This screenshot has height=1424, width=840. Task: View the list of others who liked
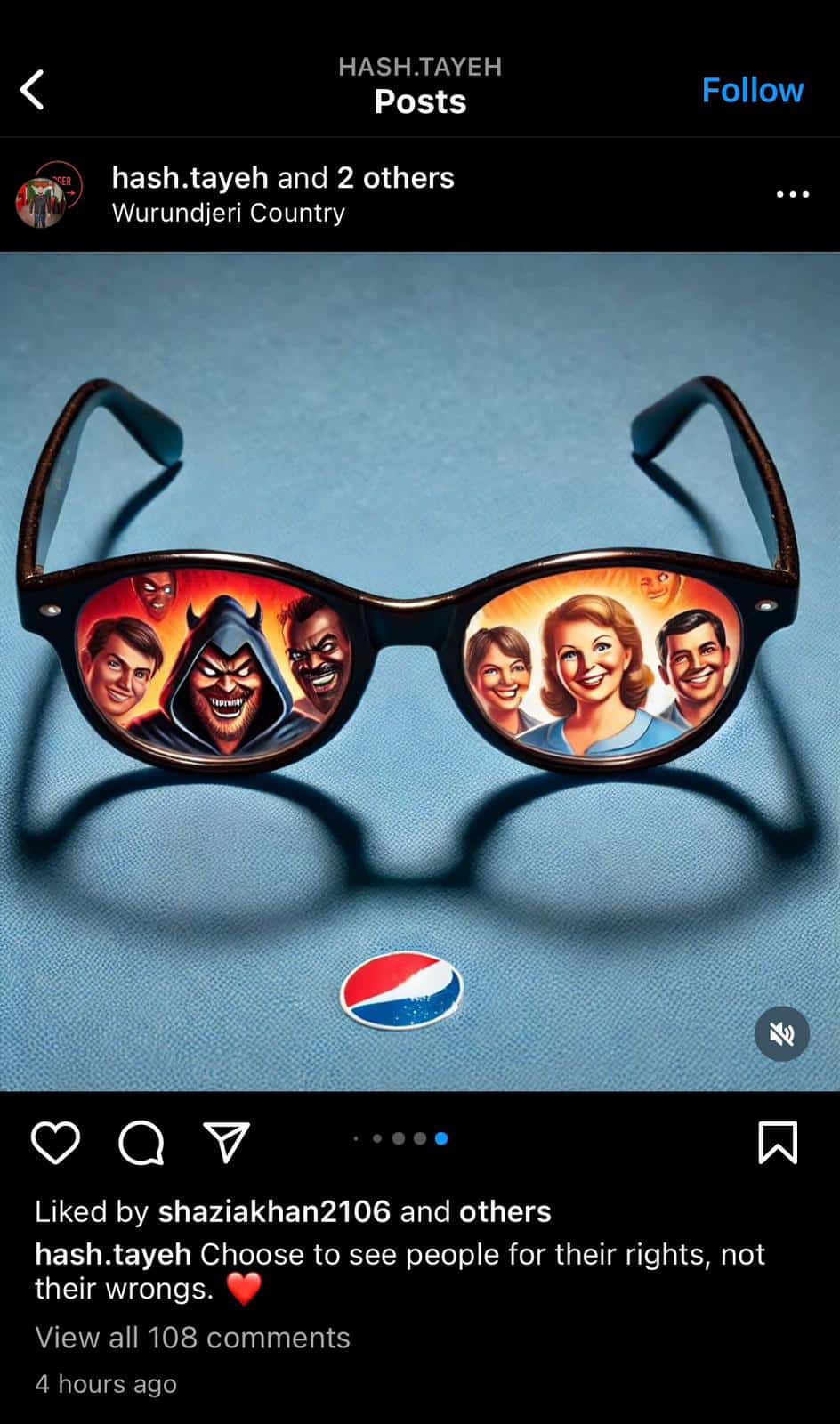tap(505, 1211)
